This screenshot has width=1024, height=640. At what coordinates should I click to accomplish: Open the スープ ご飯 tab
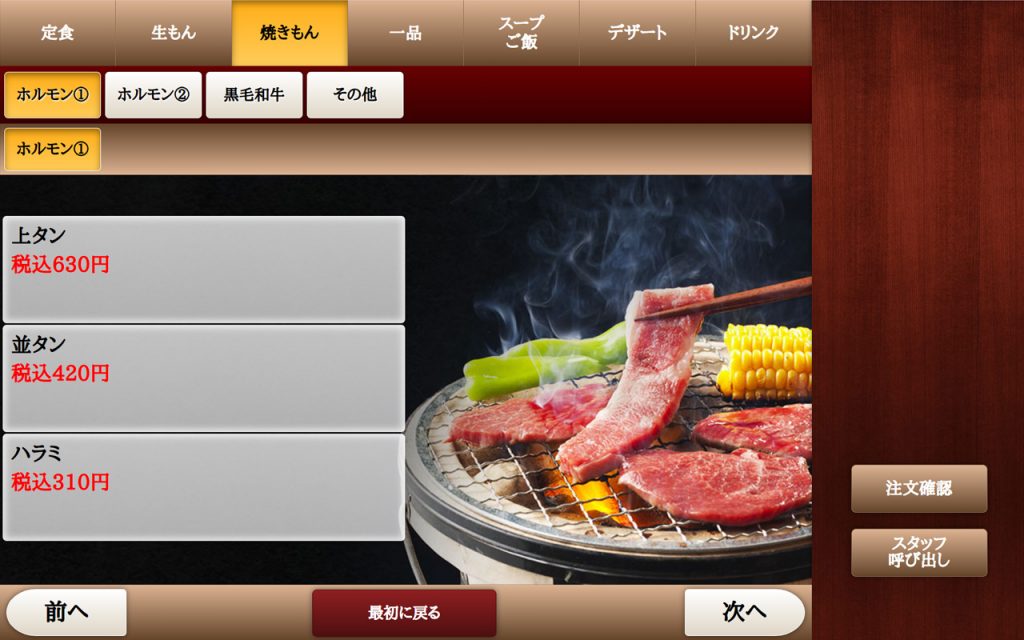coord(521,33)
